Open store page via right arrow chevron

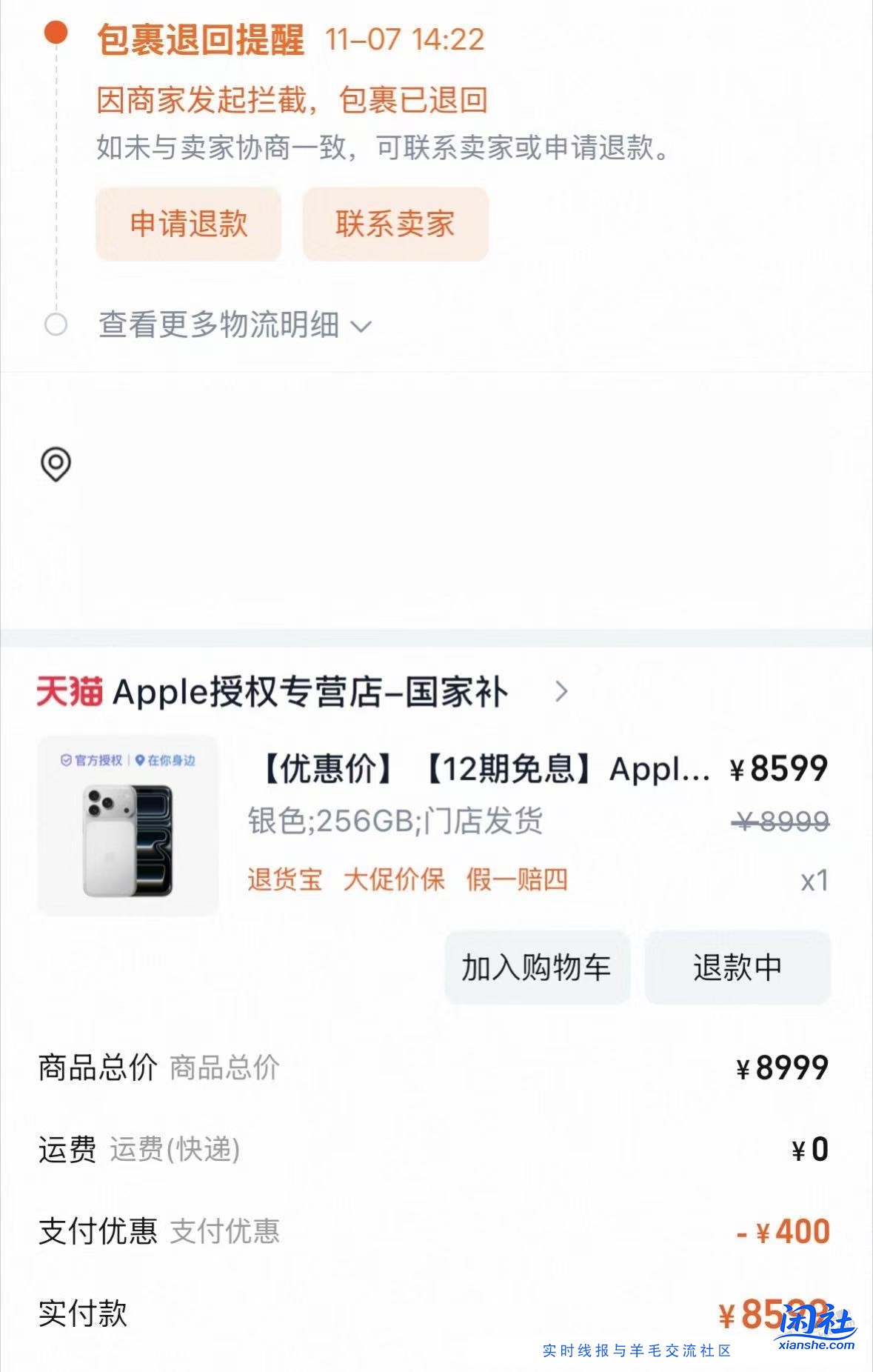click(x=561, y=693)
